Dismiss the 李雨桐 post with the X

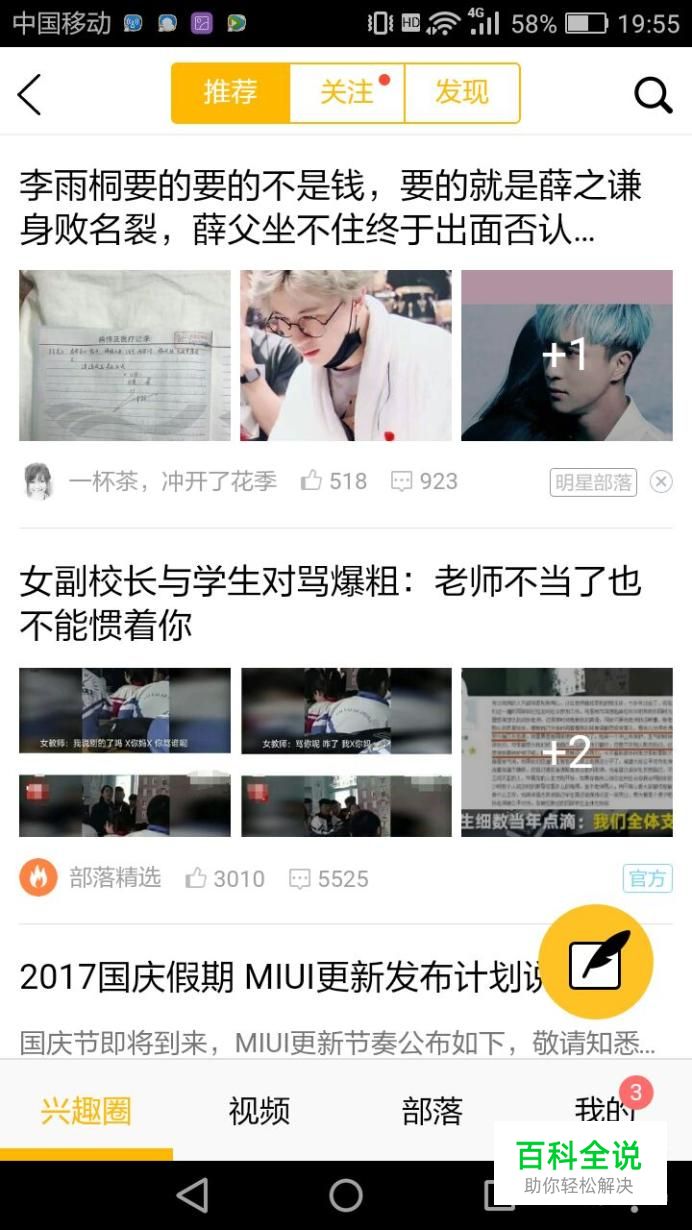661,482
